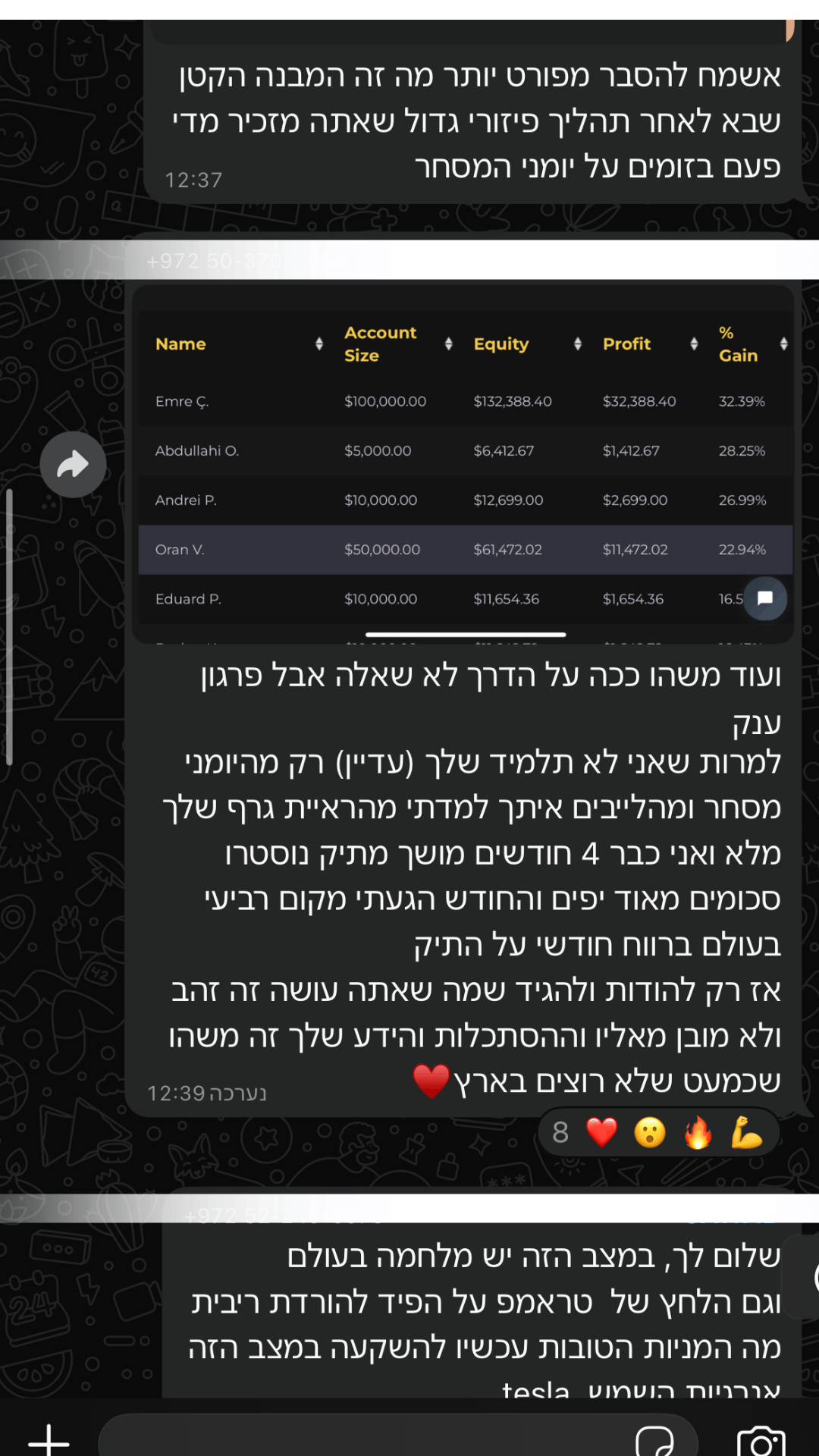Open the camera to take a photo

click(761, 1441)
